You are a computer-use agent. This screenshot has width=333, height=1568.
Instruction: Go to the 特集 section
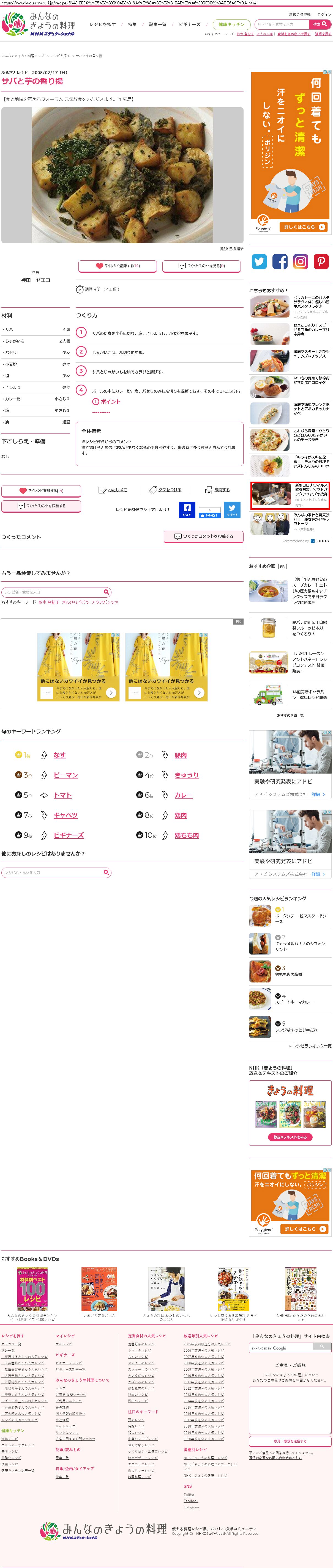pyautogui.click(x=132, y=24)
